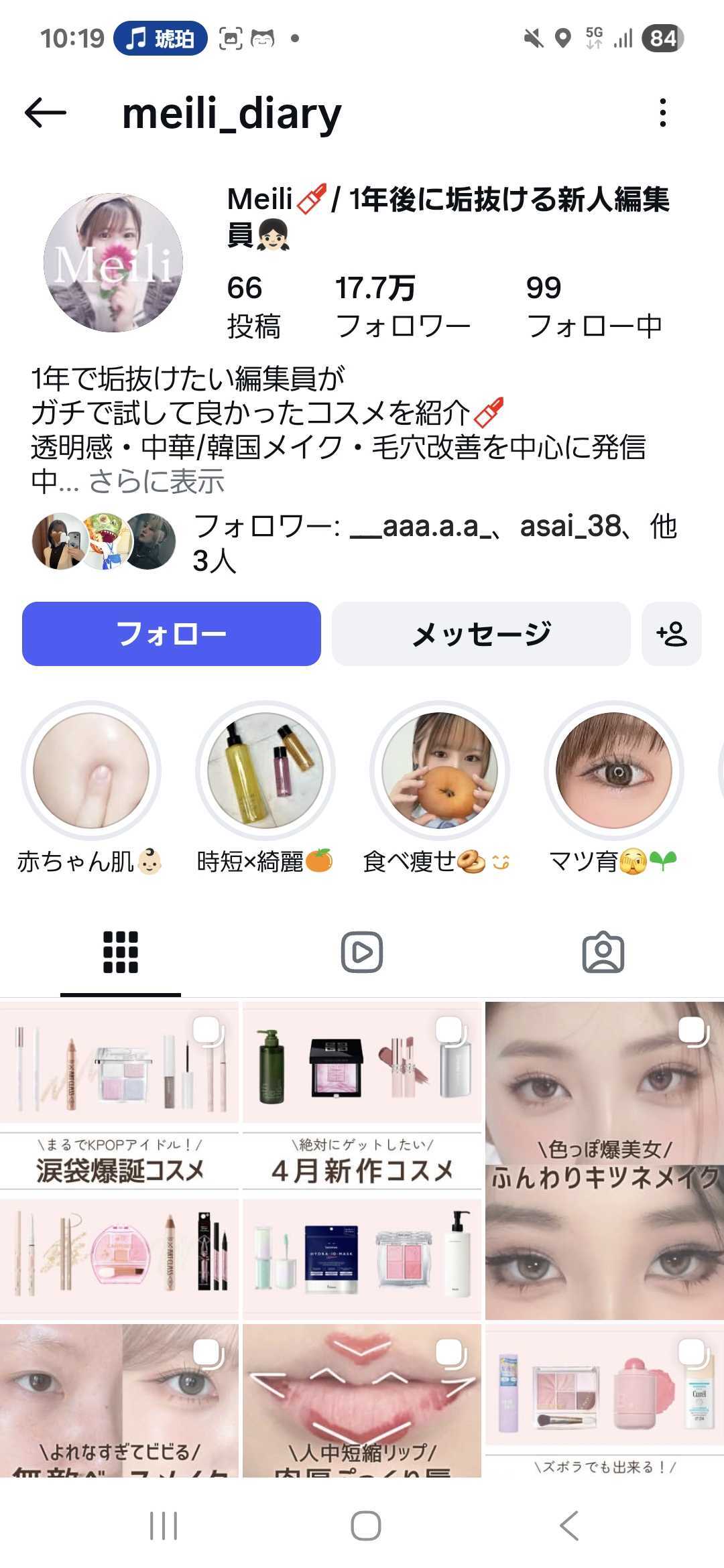View the 17.7万 フォロワー list
Screen dimensions: 724x1568
tap(402, 307)
